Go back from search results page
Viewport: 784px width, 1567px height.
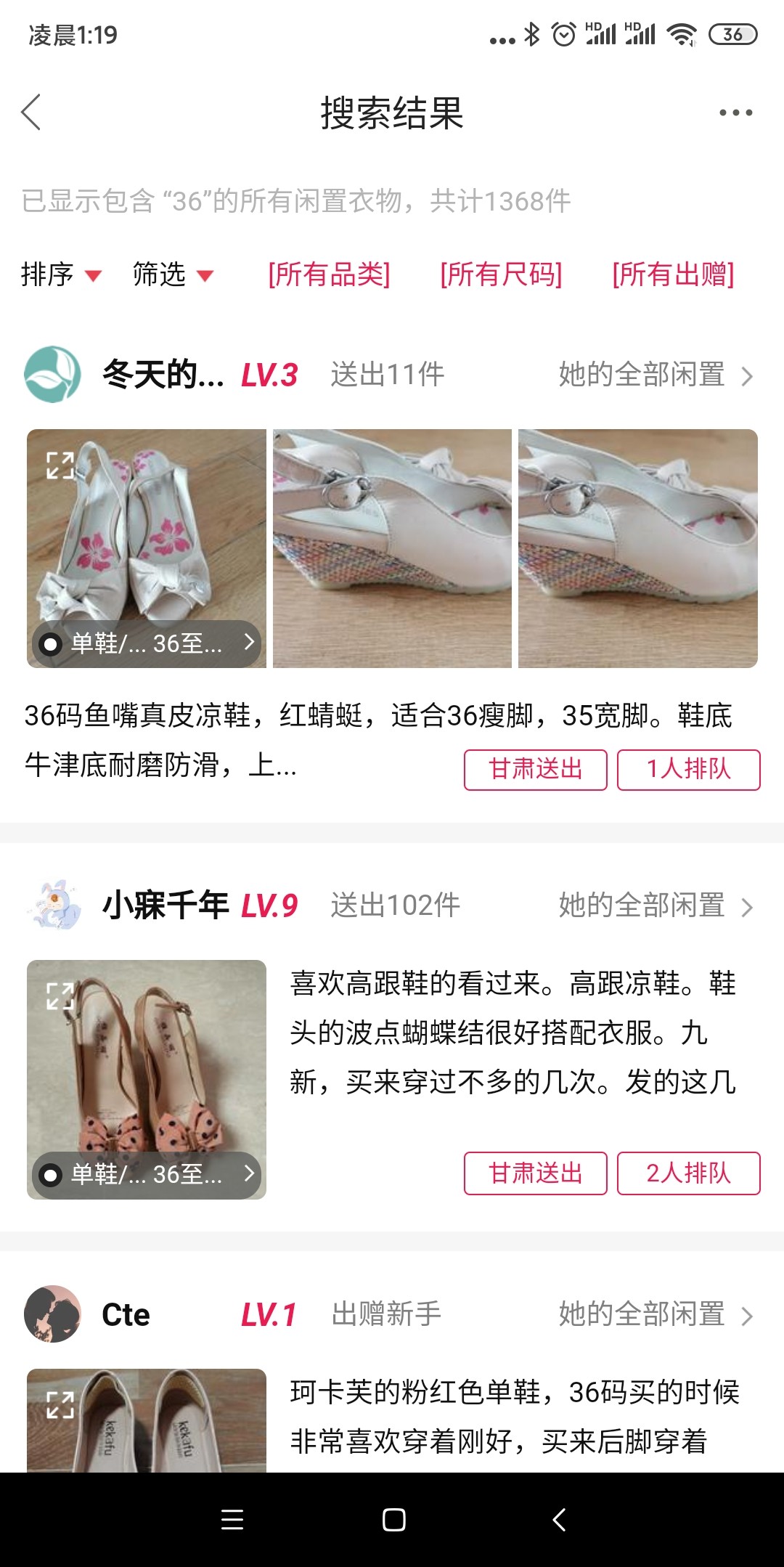(31, 113)
